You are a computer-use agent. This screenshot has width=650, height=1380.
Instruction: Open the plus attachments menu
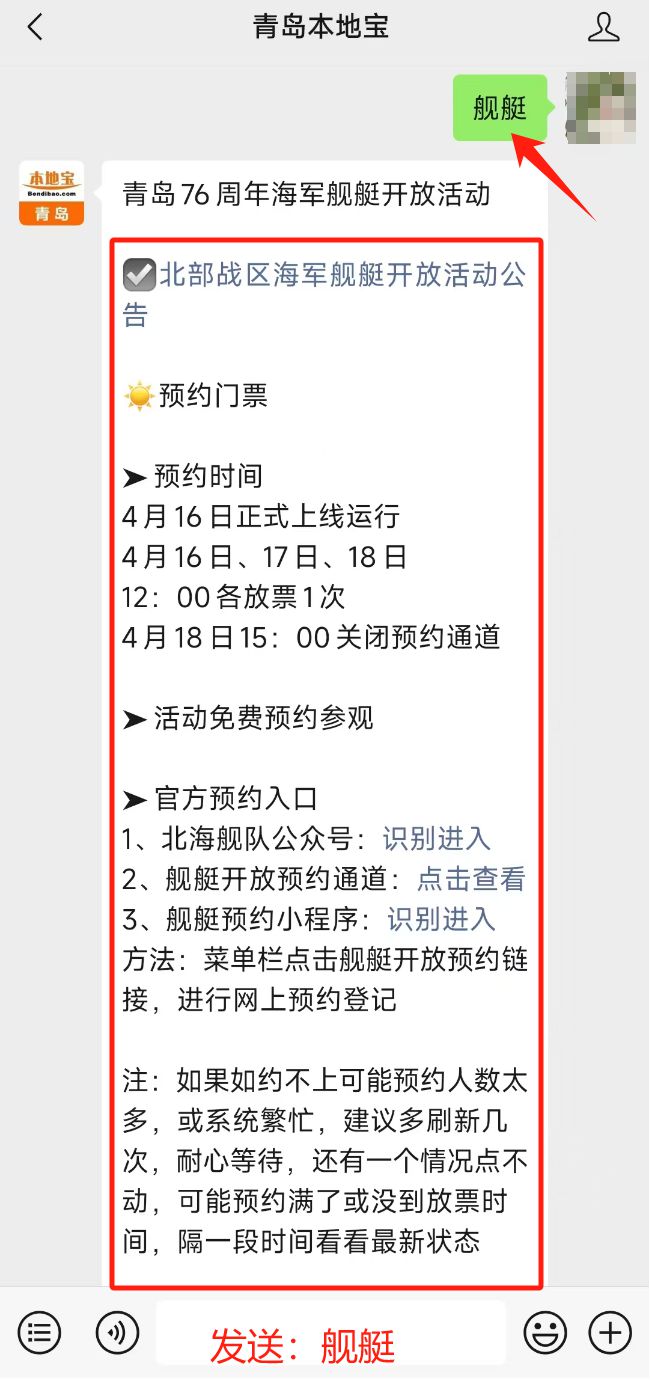[x=610, y=1332]
